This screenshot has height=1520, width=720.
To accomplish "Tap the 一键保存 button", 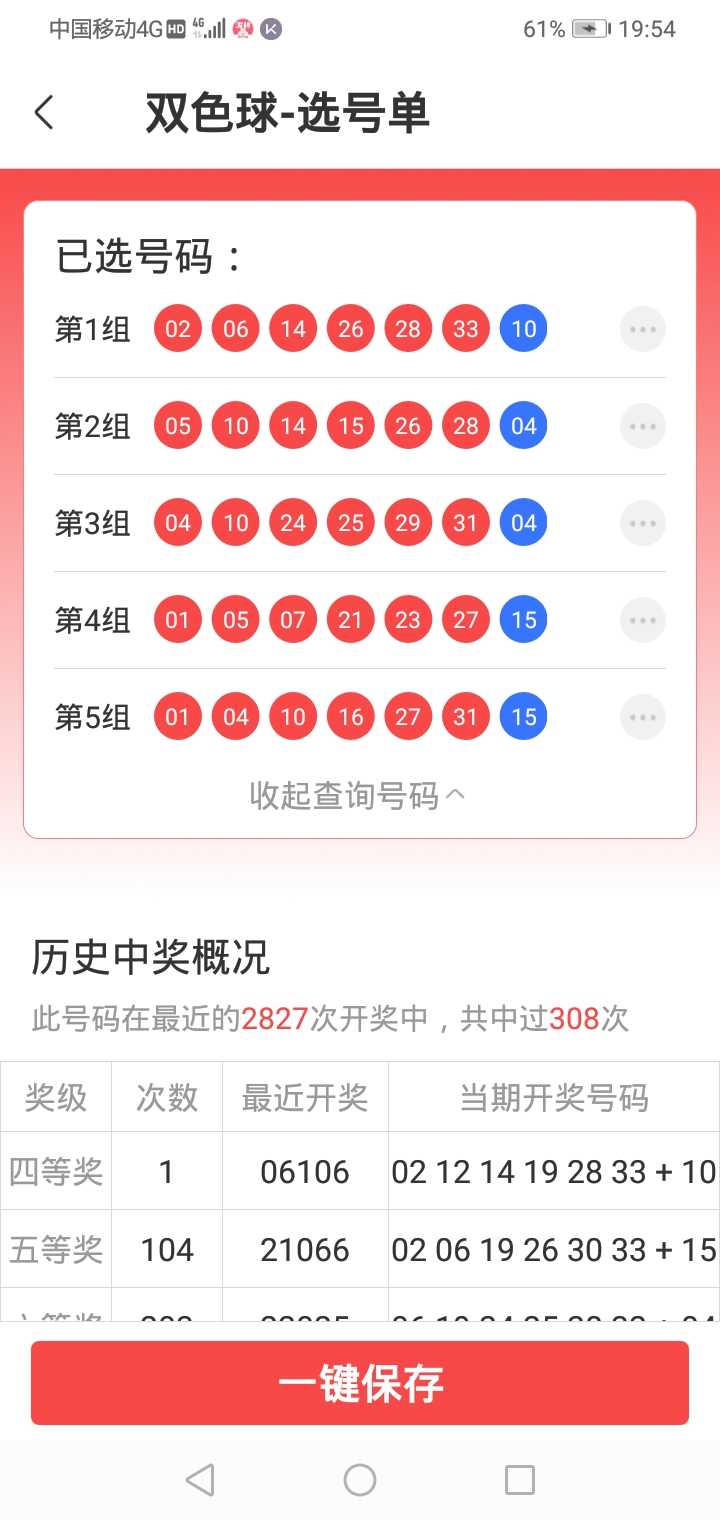I will pos(360,1383).
